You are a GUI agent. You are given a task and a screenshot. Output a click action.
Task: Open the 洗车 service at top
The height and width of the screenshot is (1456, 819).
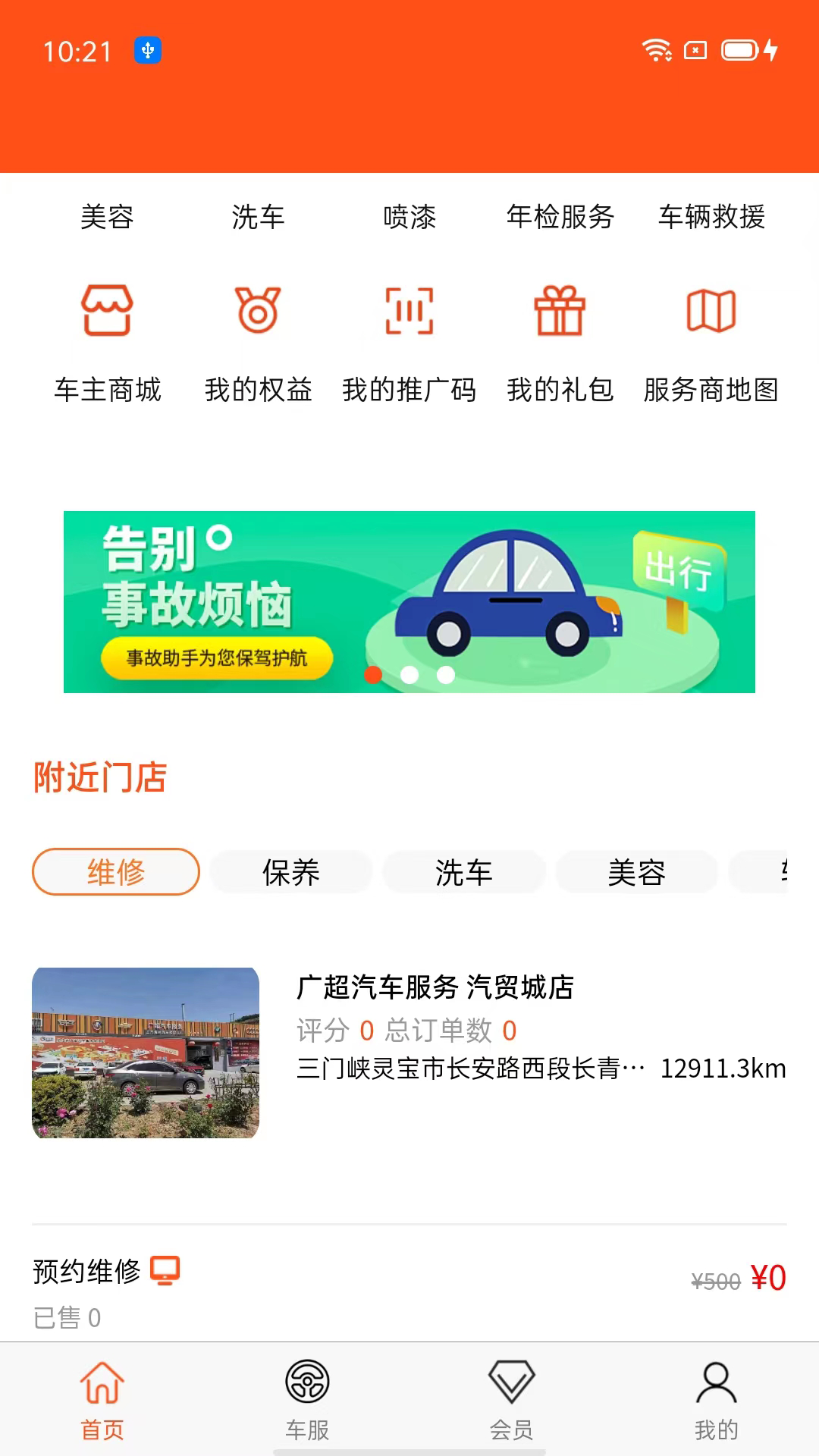click(x=258, y=218)
